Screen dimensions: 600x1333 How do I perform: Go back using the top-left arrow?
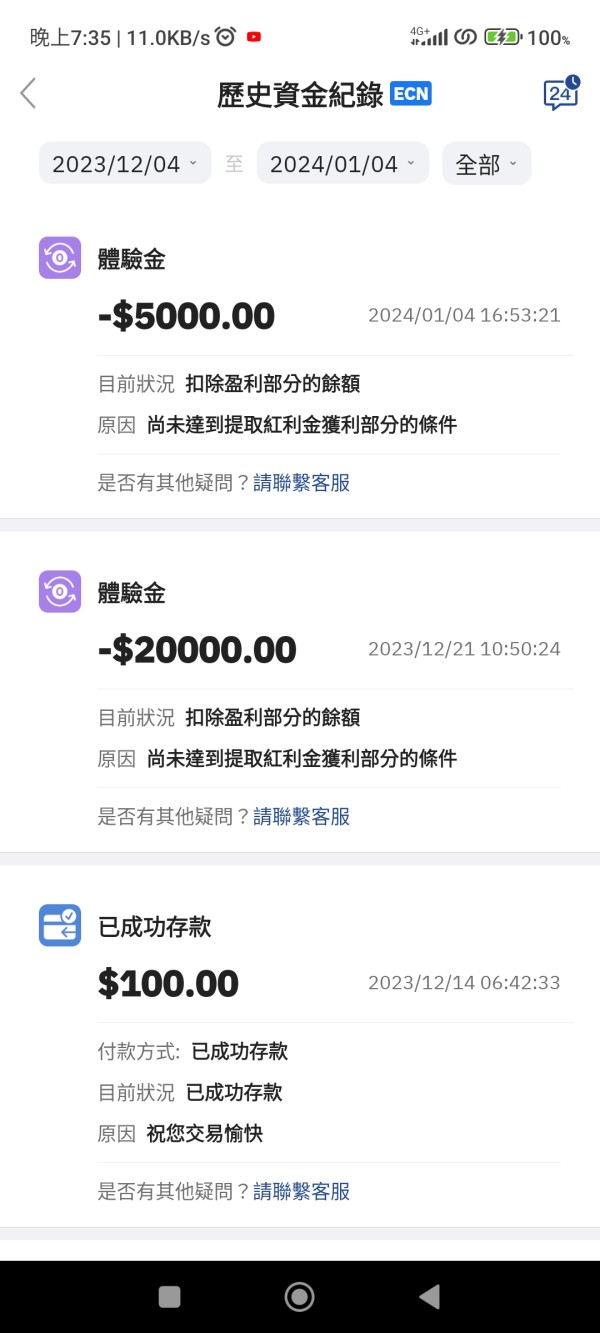28,93
